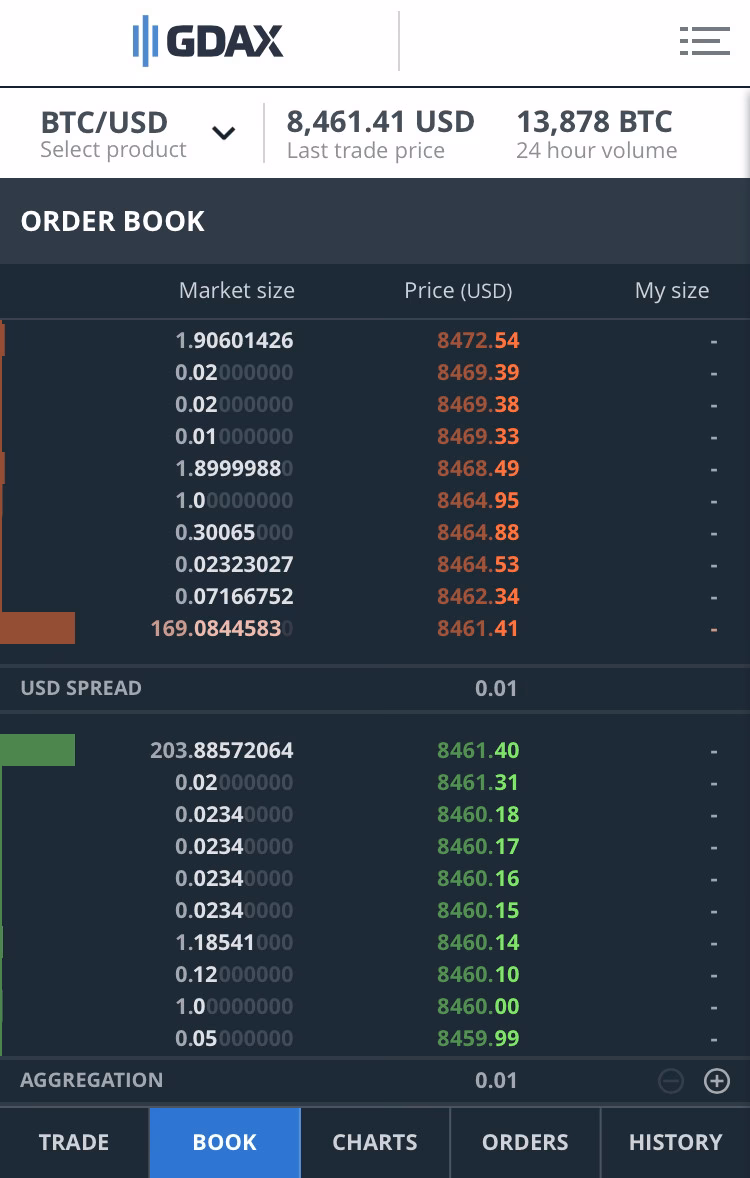This screenshot has width=750, height=1178.
Task: Switch to the CHARTS tab
Action: [x=374, y=1142]
